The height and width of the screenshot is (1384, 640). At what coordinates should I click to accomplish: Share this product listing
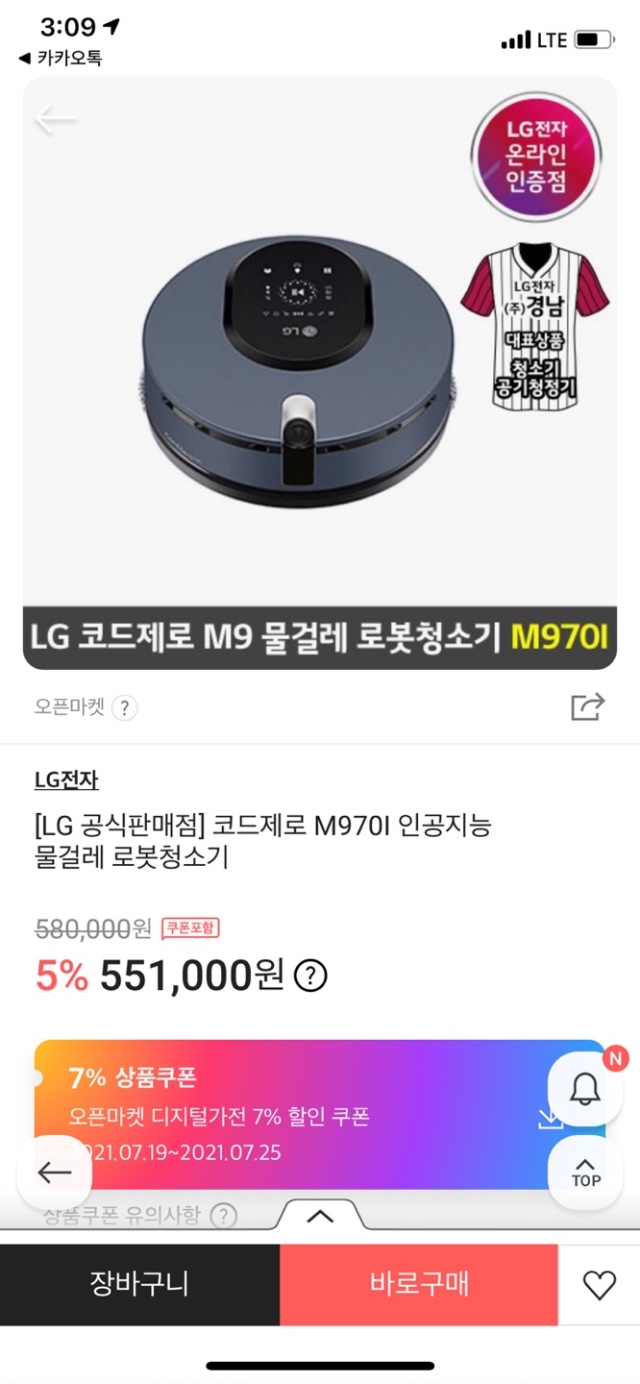(x=587, y=707)
